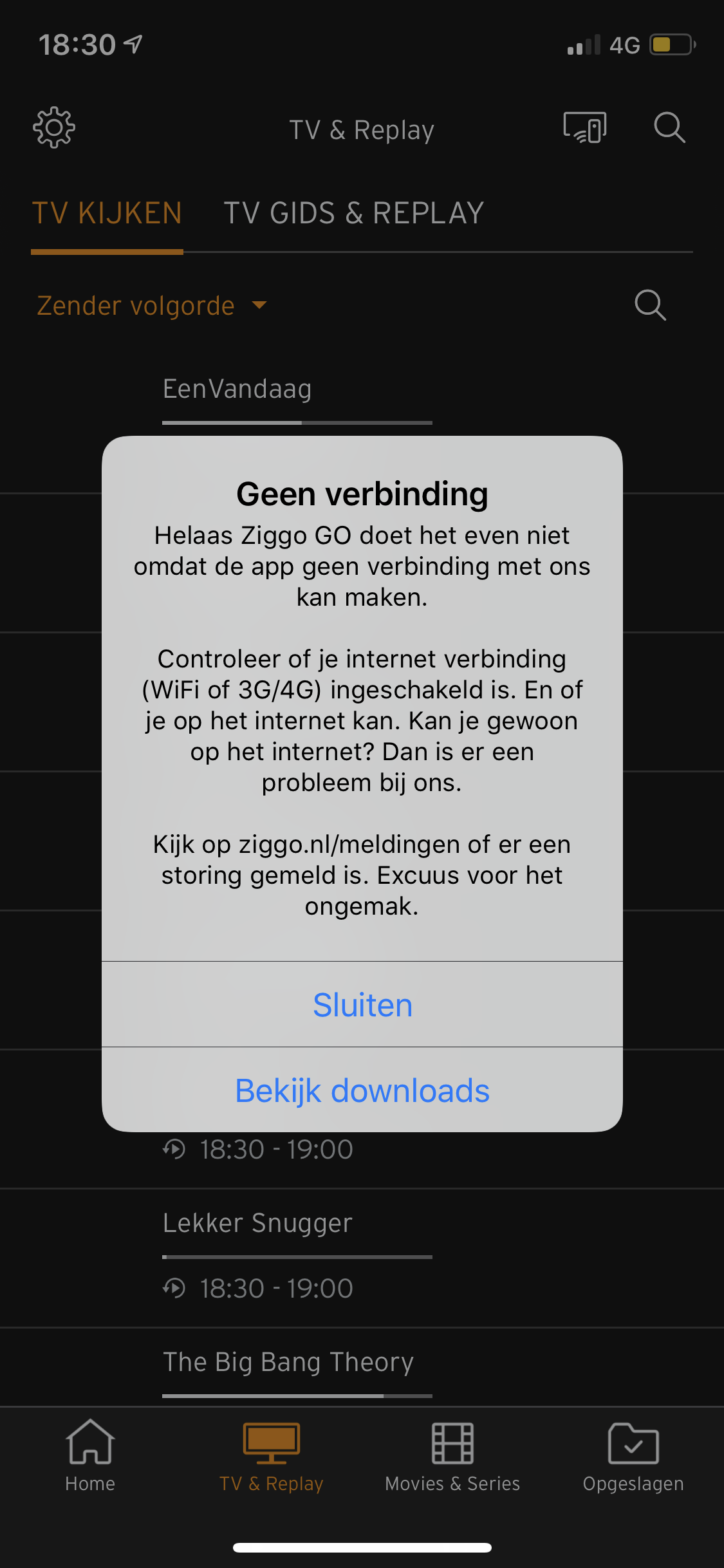Select the TV & Replay bottom tab
724x1568 pixels.
tap(271, 1456)
